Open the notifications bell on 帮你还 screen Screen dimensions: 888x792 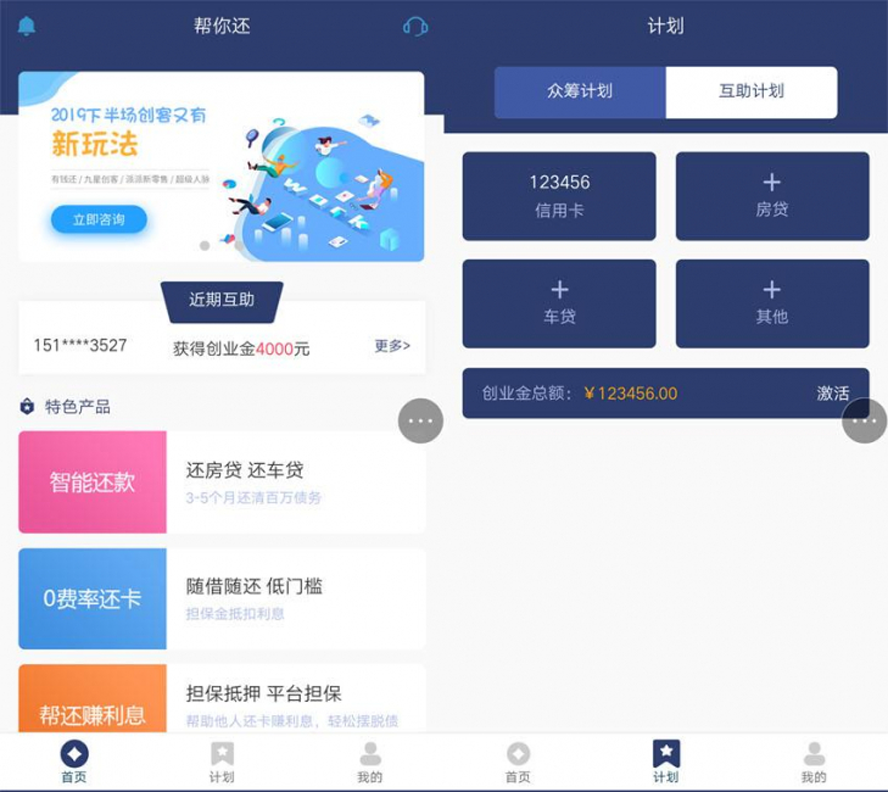(26, 27)
